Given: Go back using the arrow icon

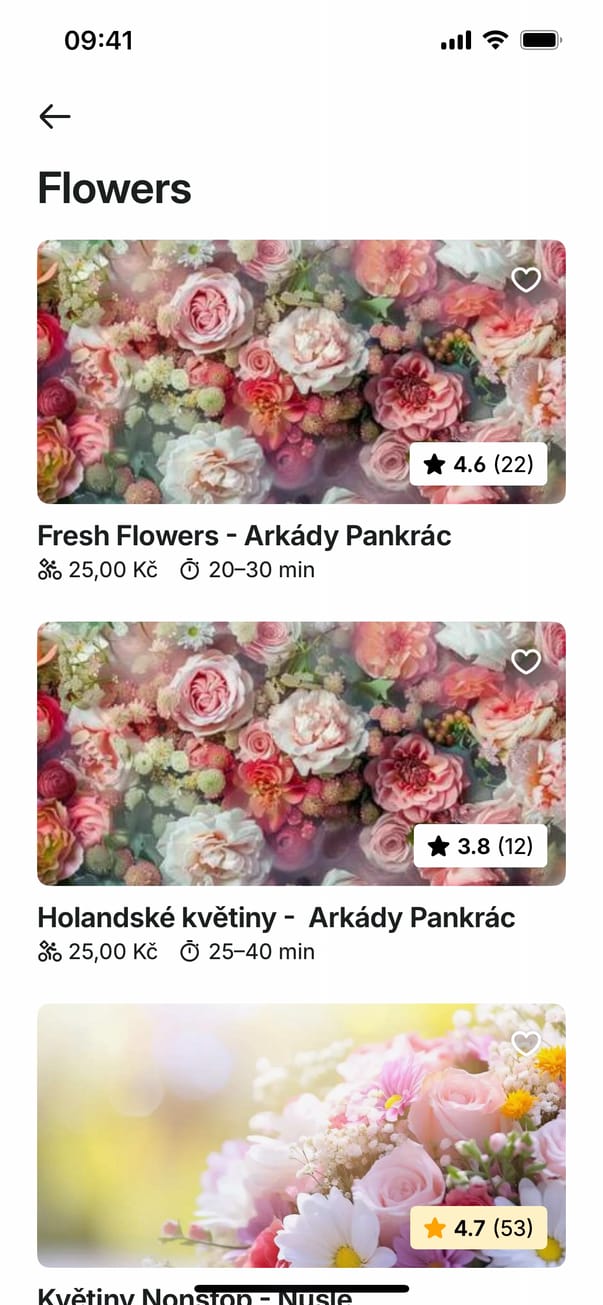Looking at the screenshot, I should (x=55, y=117).
